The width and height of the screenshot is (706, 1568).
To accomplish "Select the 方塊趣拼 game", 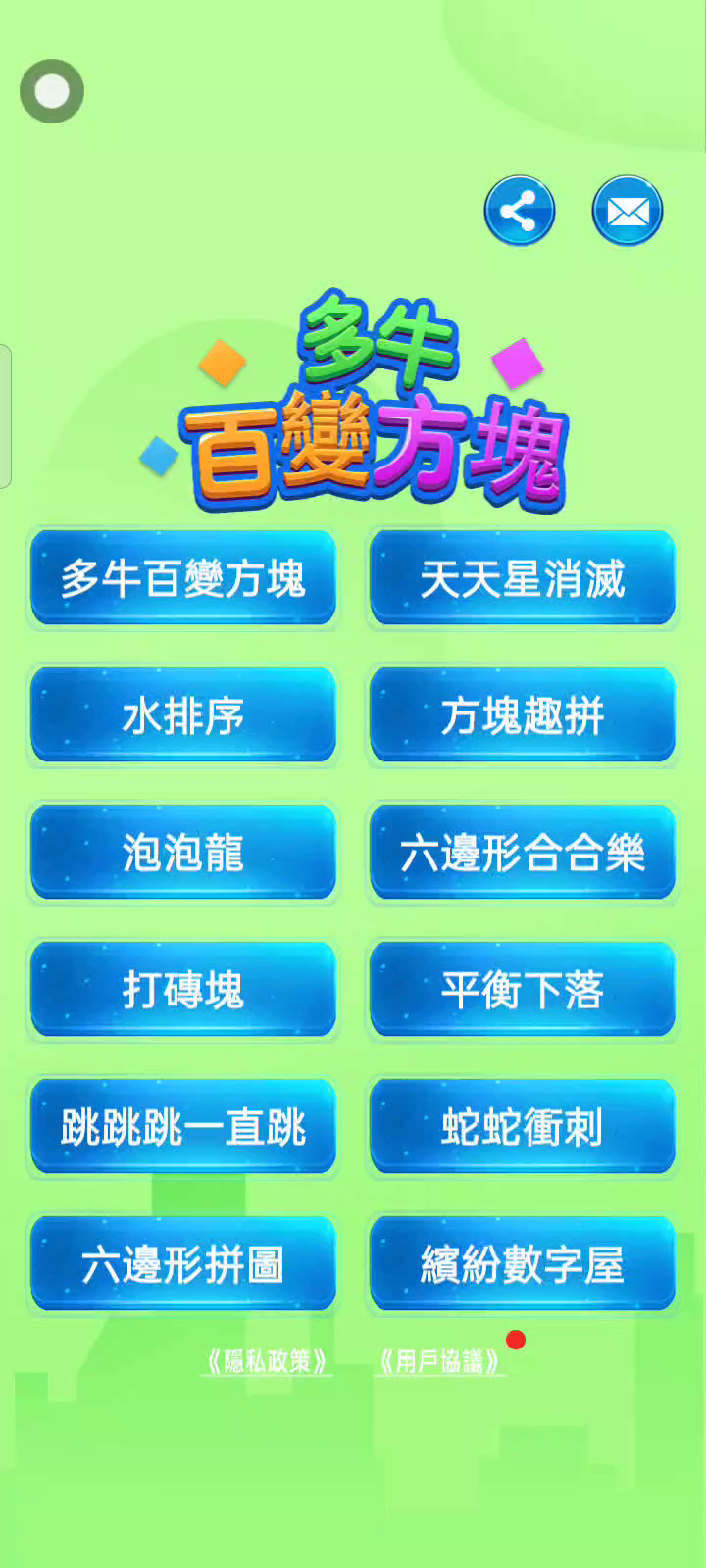I will point(522,715).
